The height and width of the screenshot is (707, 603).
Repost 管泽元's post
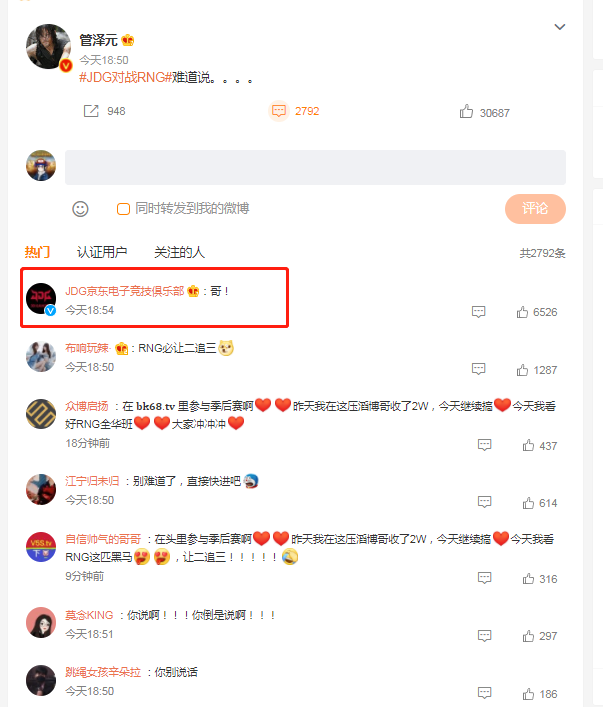[x=91, y=111]
